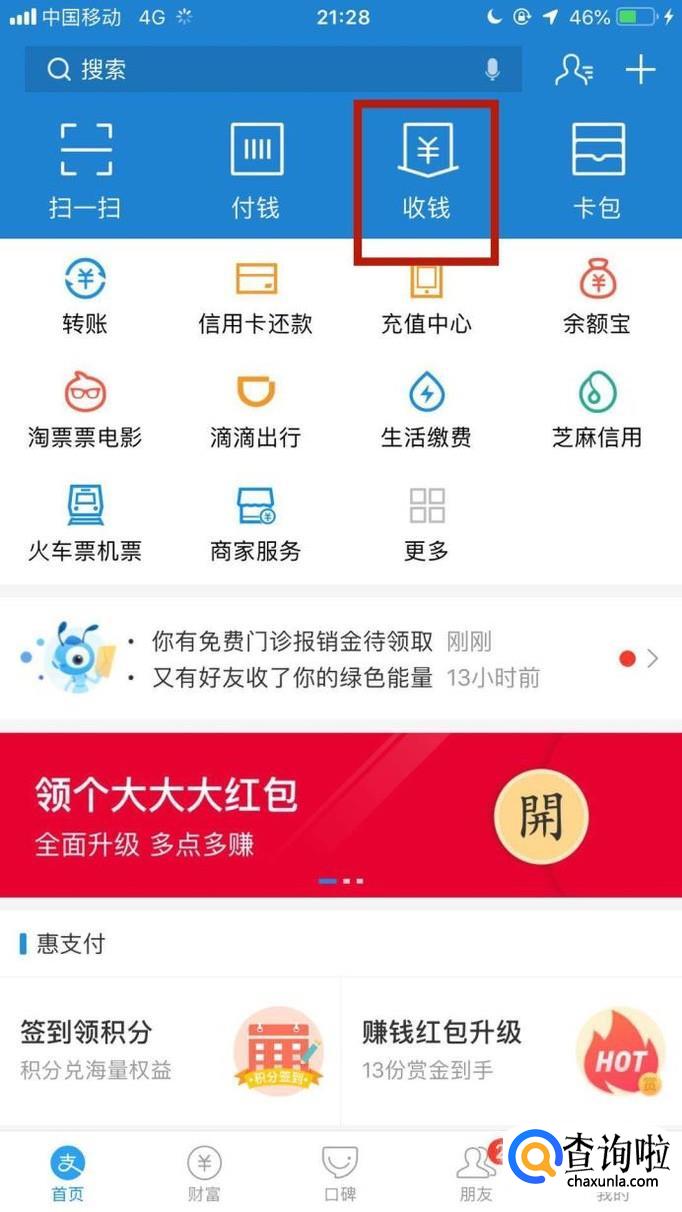Tap 更多 to see more services
Image resolution: width=682 pixels, height=1212 pixels.
point(427,523)
